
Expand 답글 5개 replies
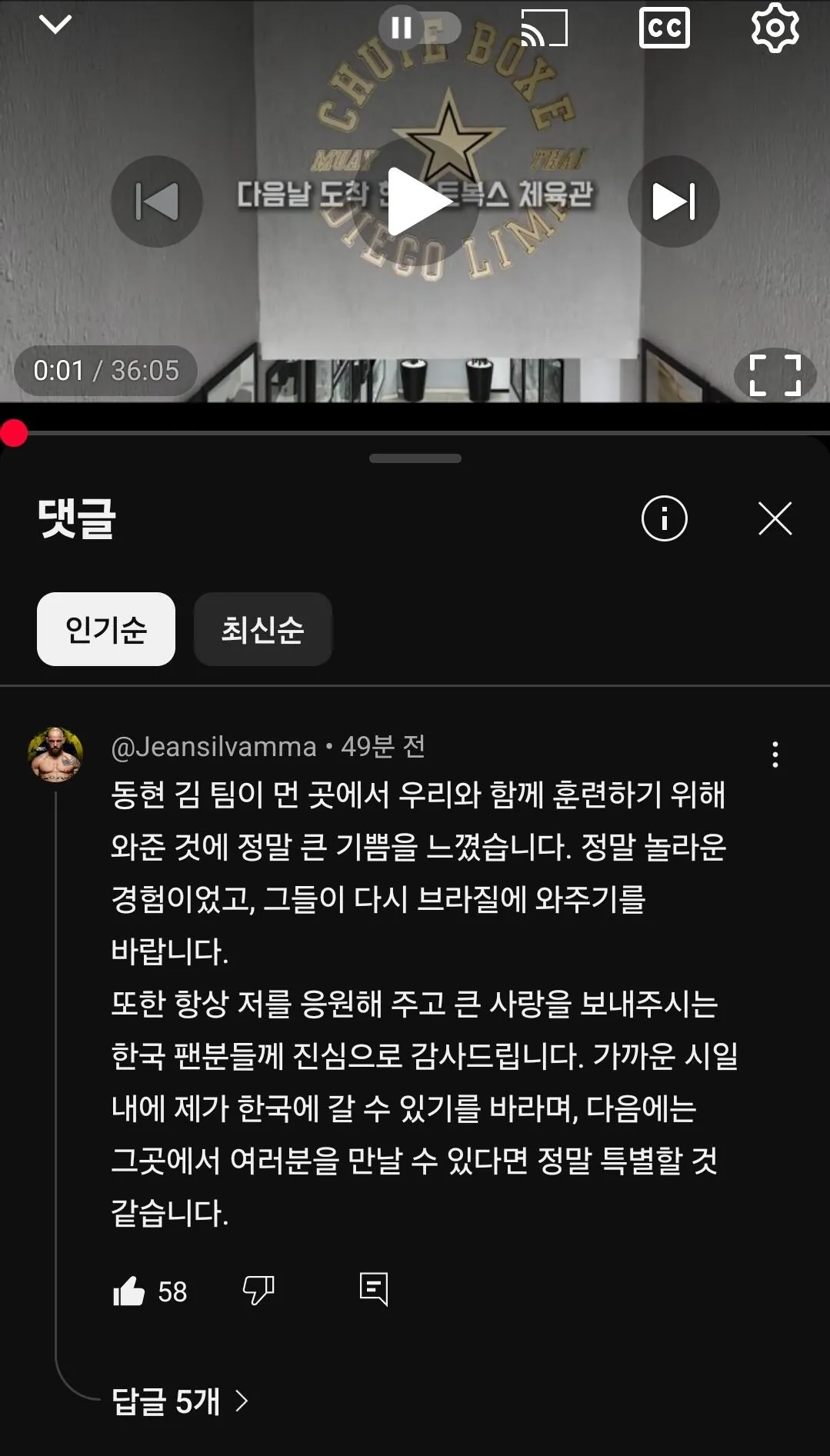[180, 1401]
